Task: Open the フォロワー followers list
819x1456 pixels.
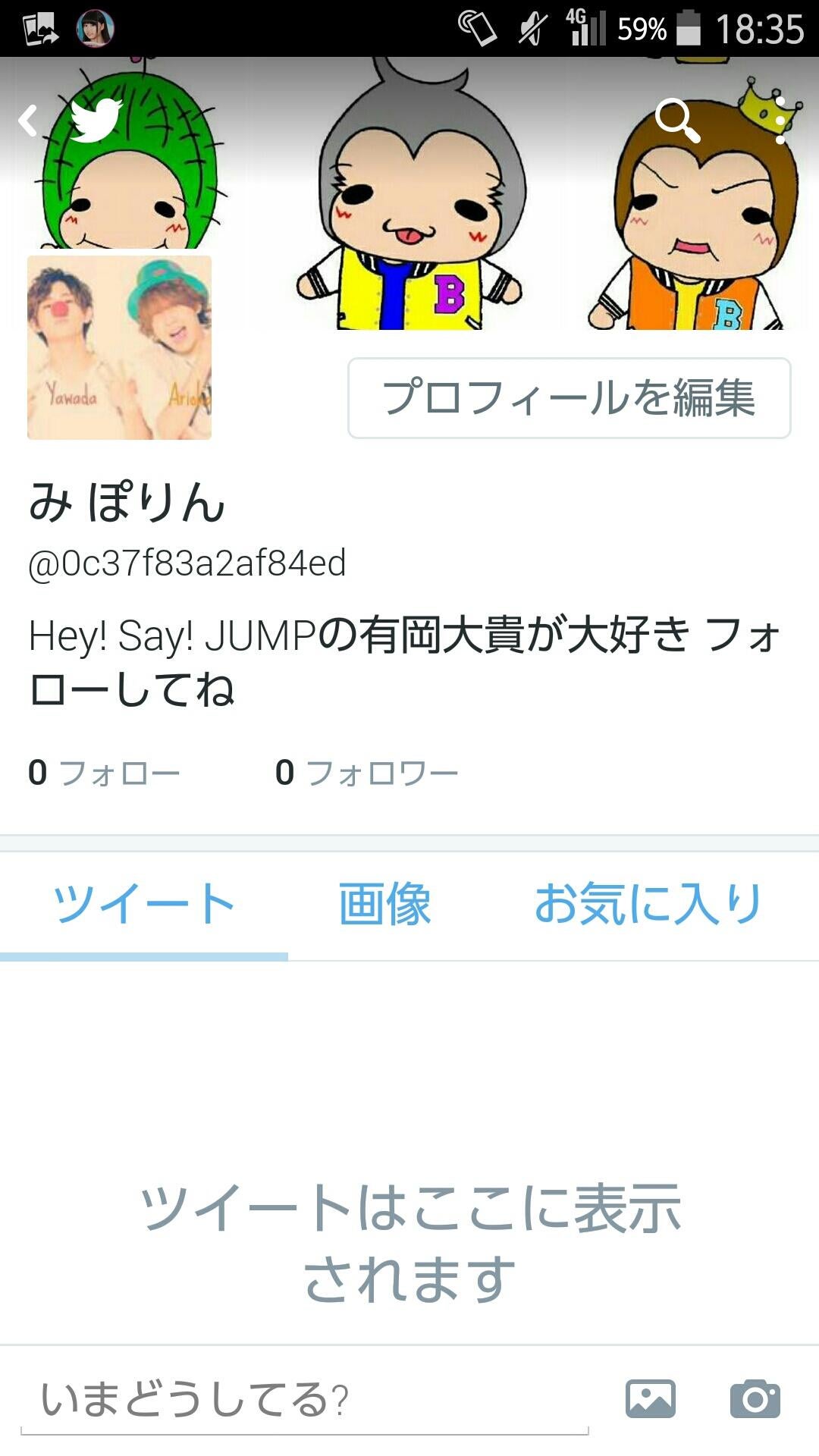Action: [x=367, y=773]
